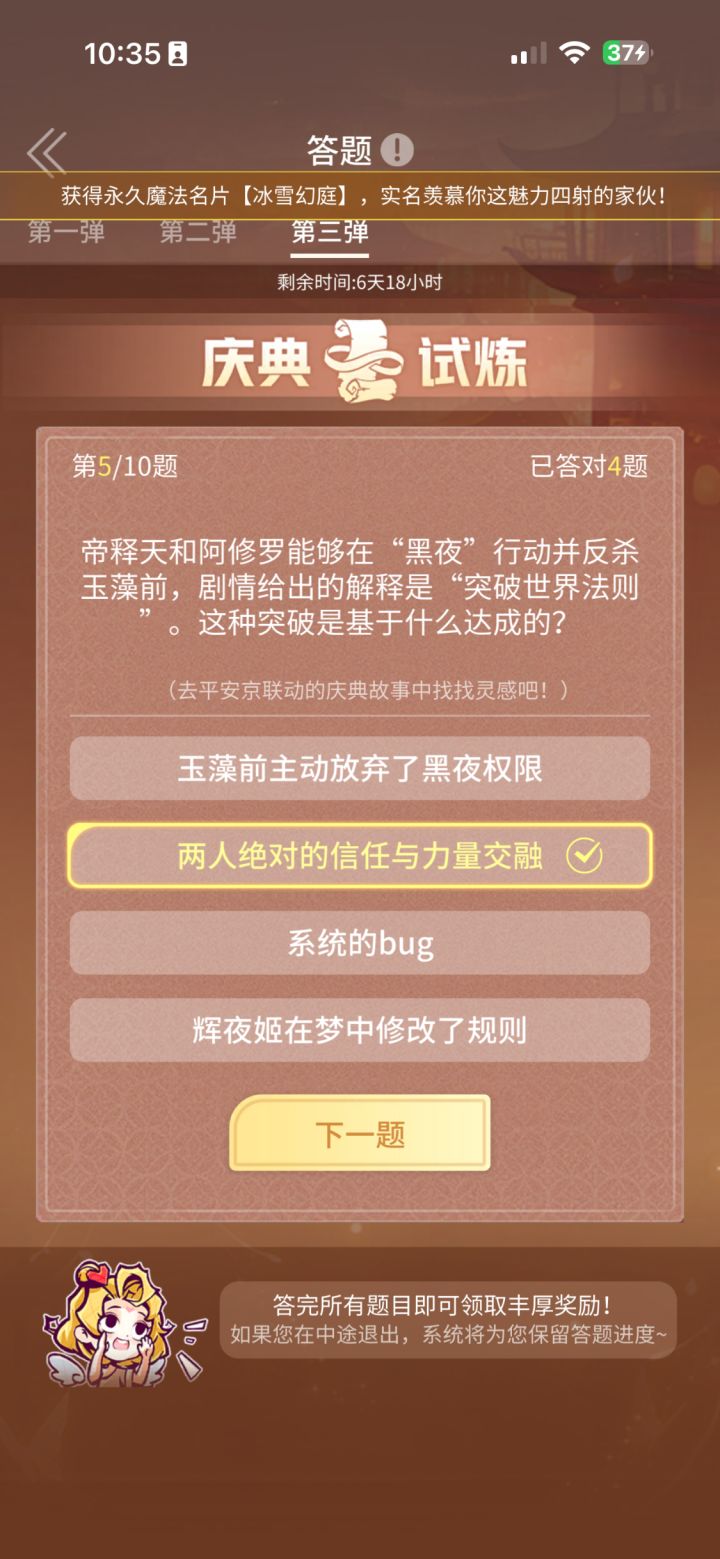Click the 剩余时间 countdown display
720x1559 pixels.
tap(360, 283)
